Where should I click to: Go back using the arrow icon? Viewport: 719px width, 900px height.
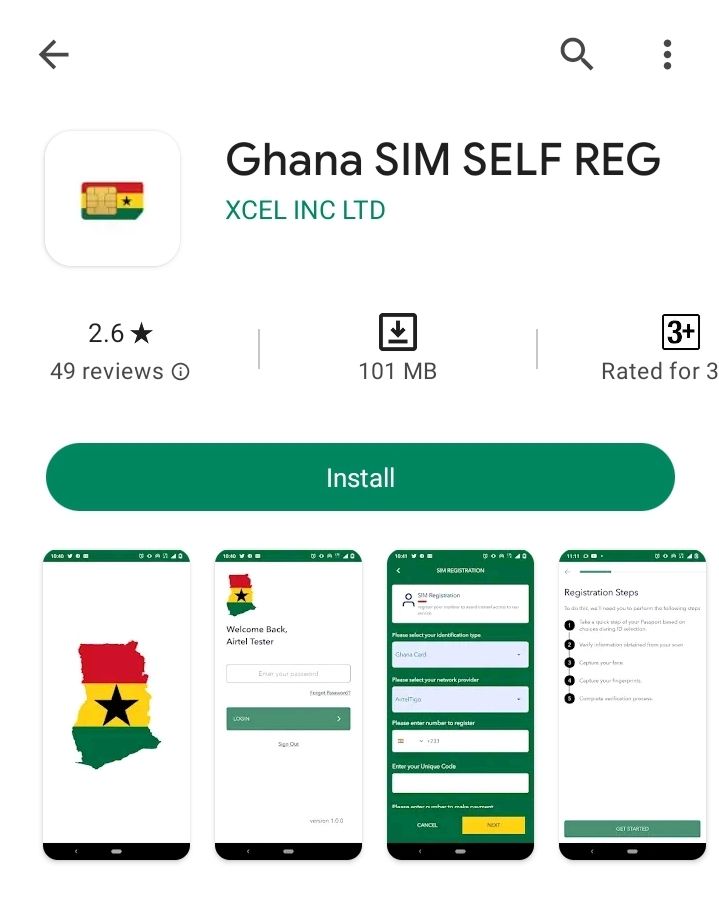[54, 55]
